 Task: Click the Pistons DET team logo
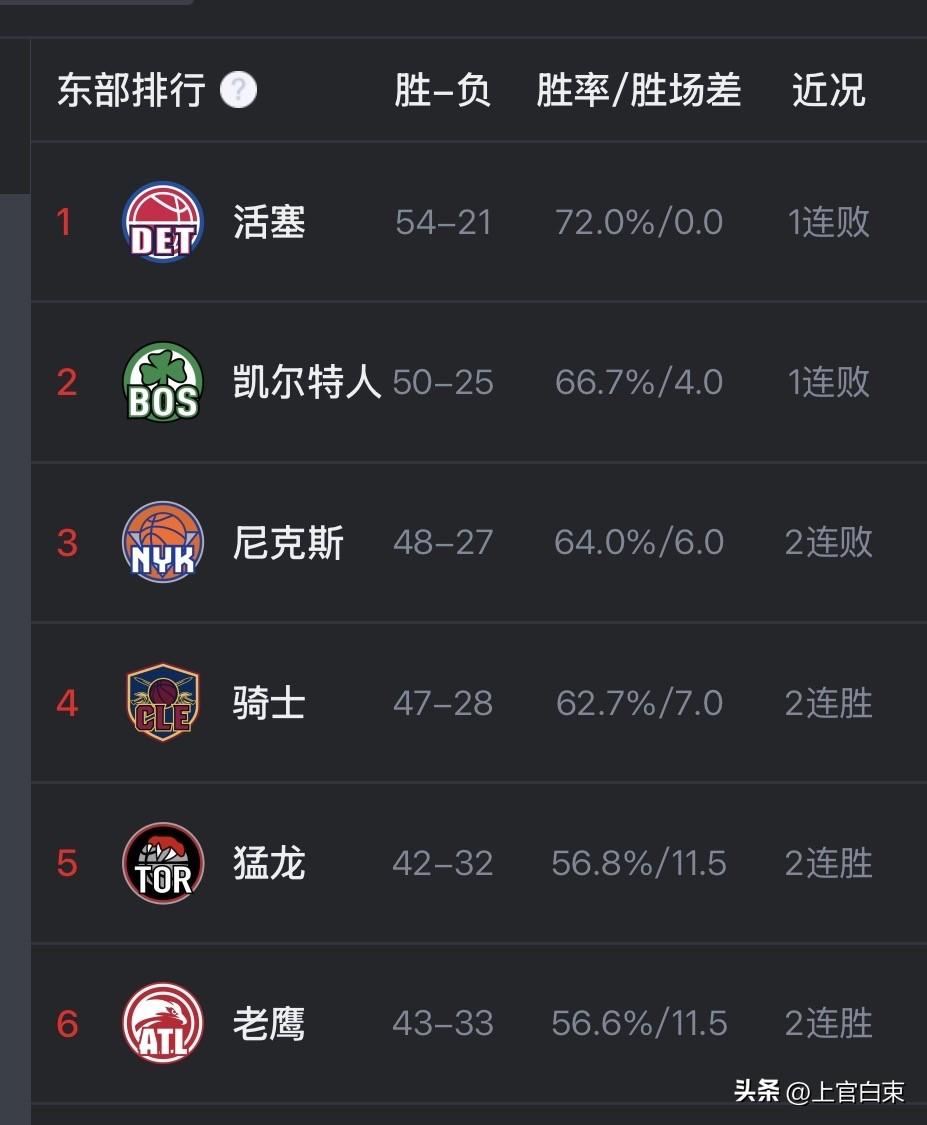162,222
